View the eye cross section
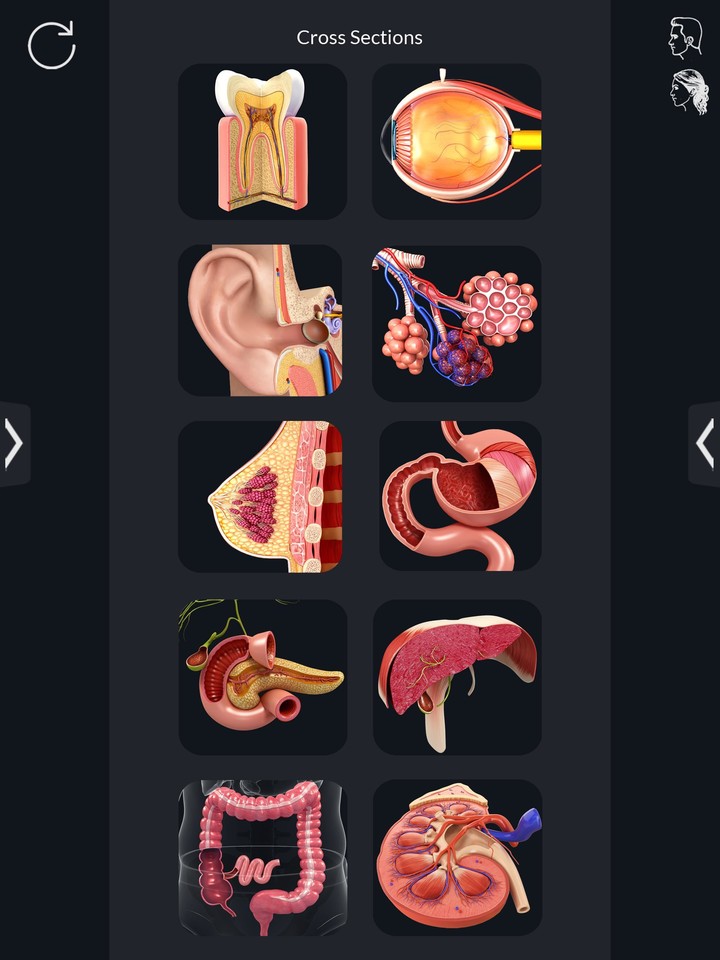 point(456,140)
